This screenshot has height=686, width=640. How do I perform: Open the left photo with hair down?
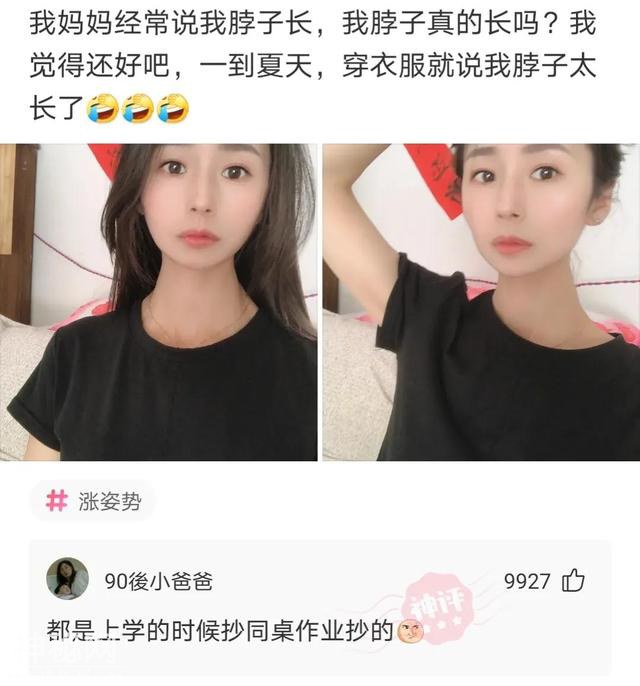[158, 302]
